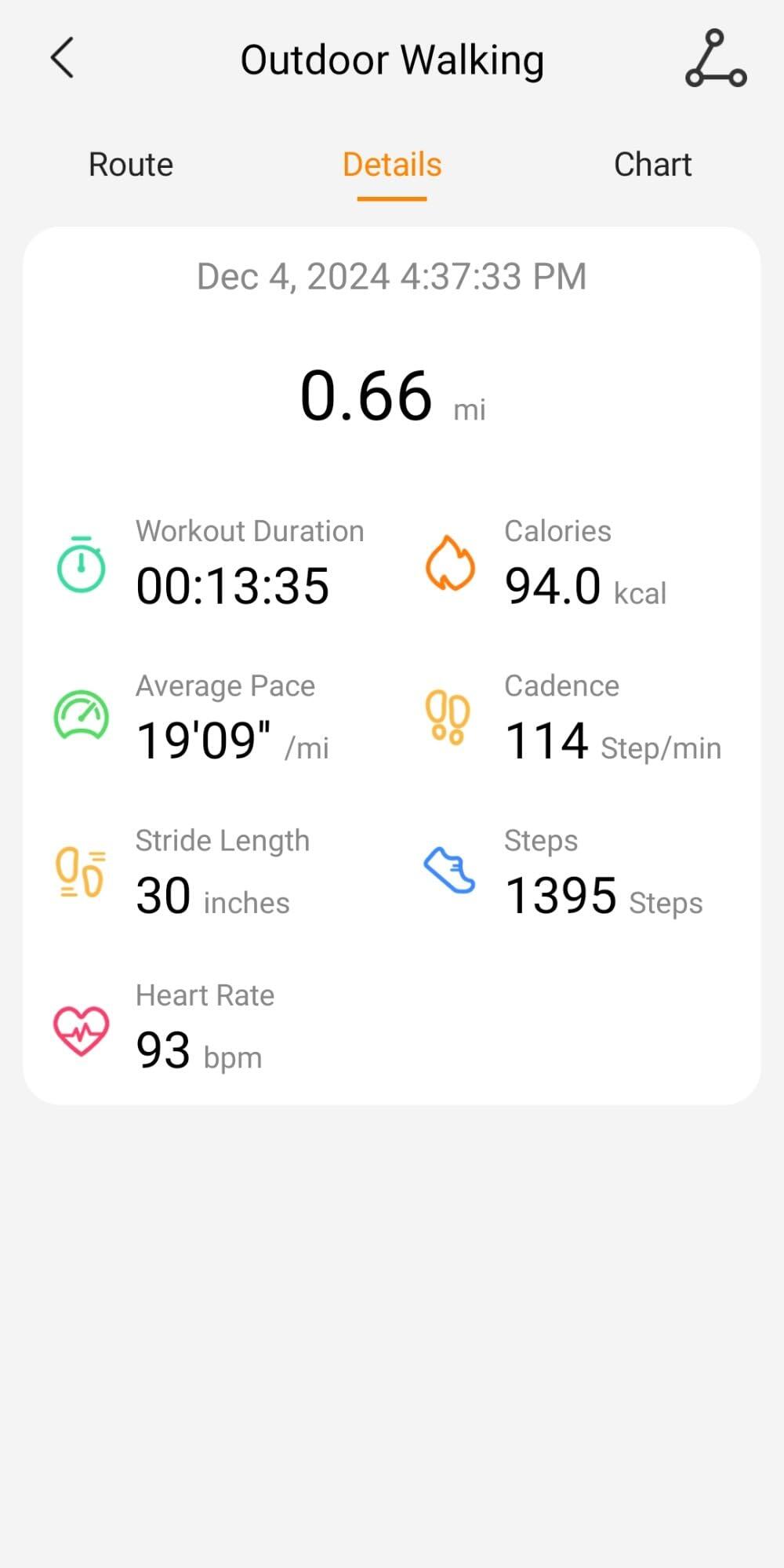Switch to the Route tab

pyautogui.click(x=131, y=165)
